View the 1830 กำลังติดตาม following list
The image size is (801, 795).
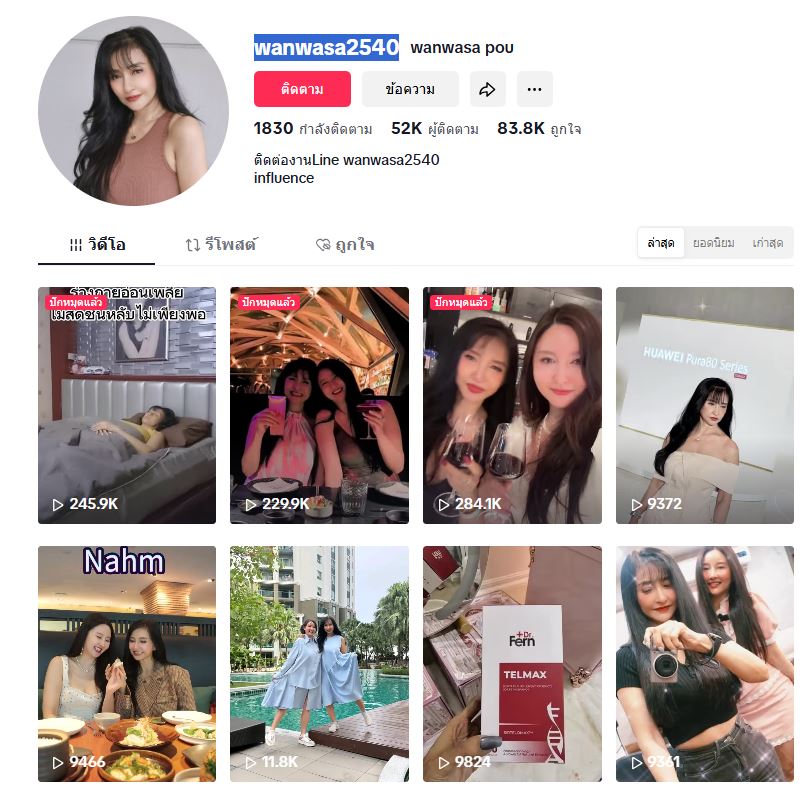click(x=313, y=129)
